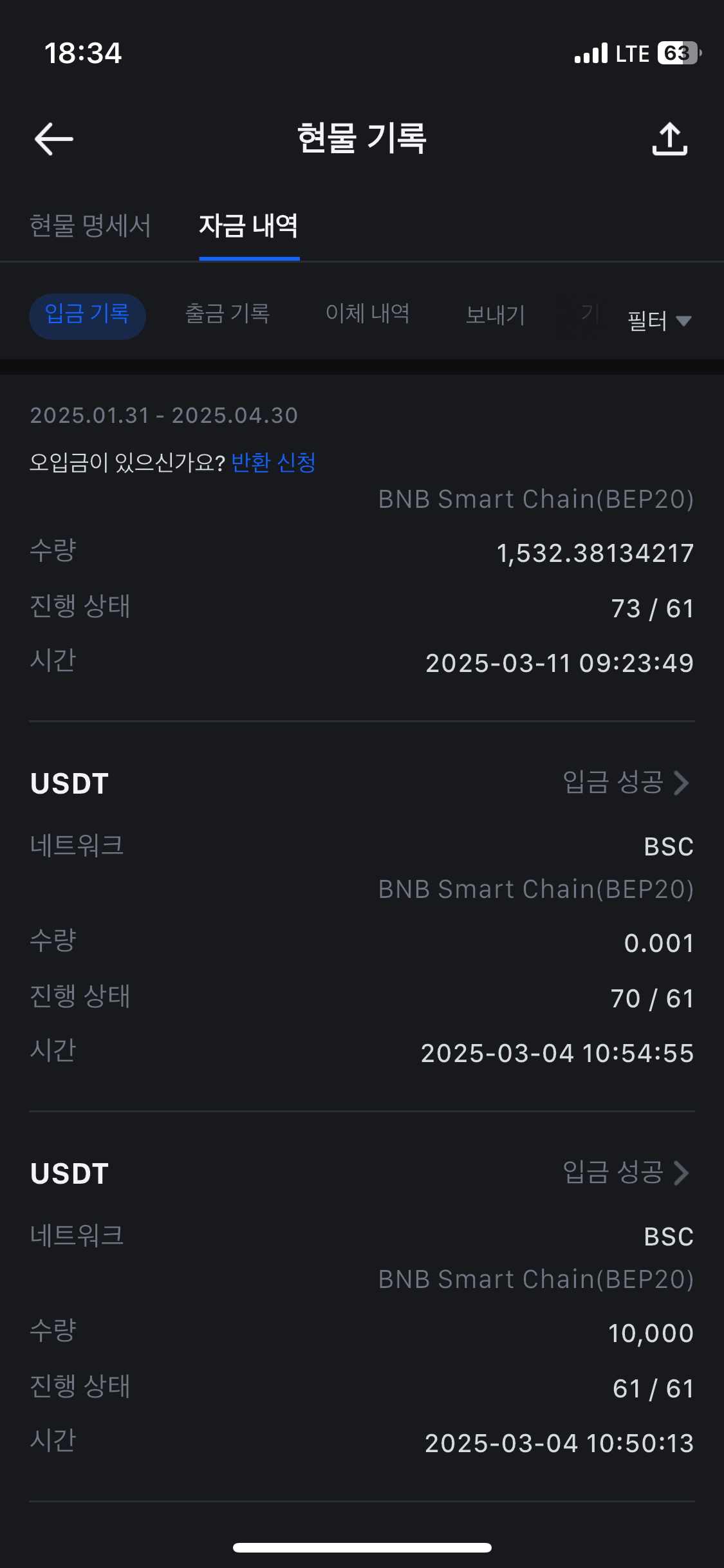This screenshot has height=1568, width=724.
Task: Switch to the 현물 명세서 tab
Action: (x=90, y=226)
